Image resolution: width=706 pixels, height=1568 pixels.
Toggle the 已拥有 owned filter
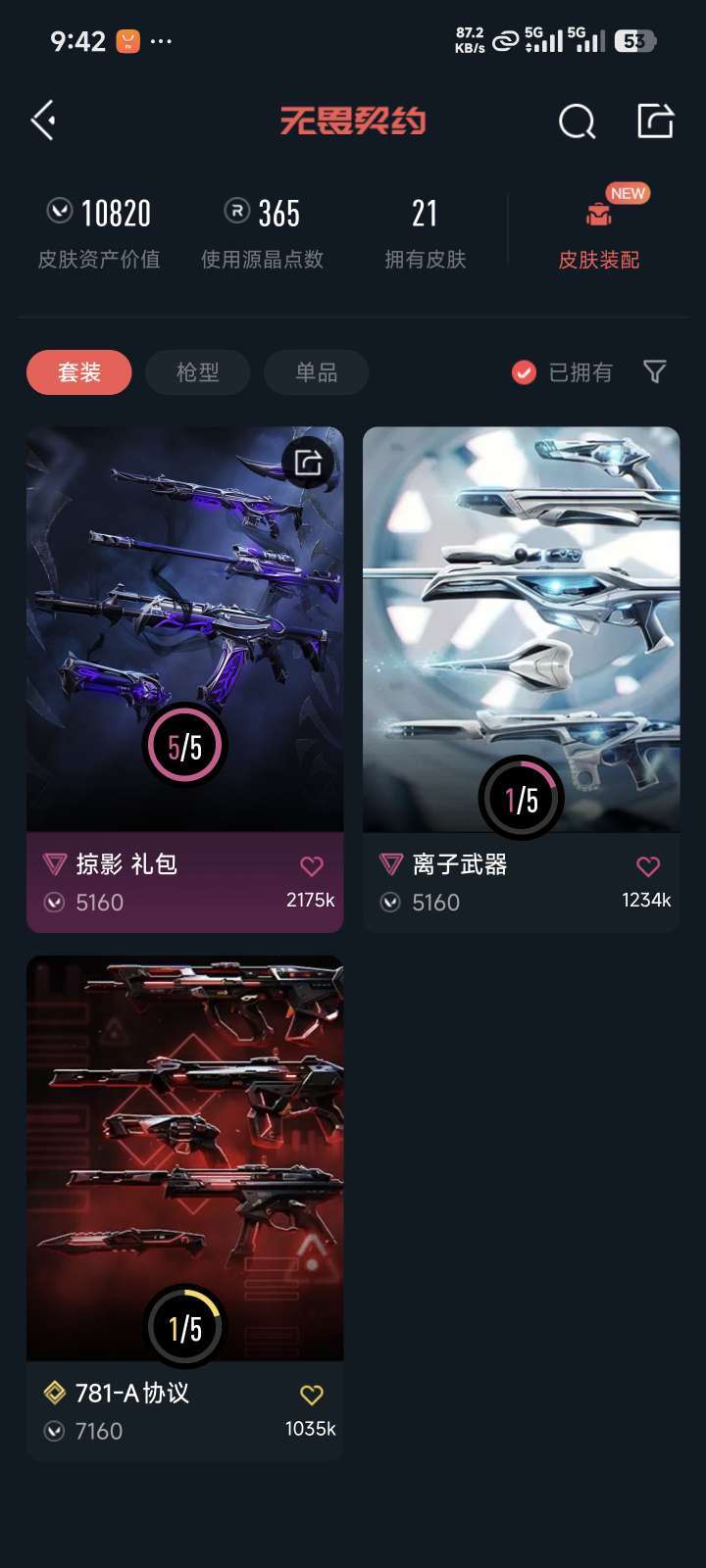point(563,372)
